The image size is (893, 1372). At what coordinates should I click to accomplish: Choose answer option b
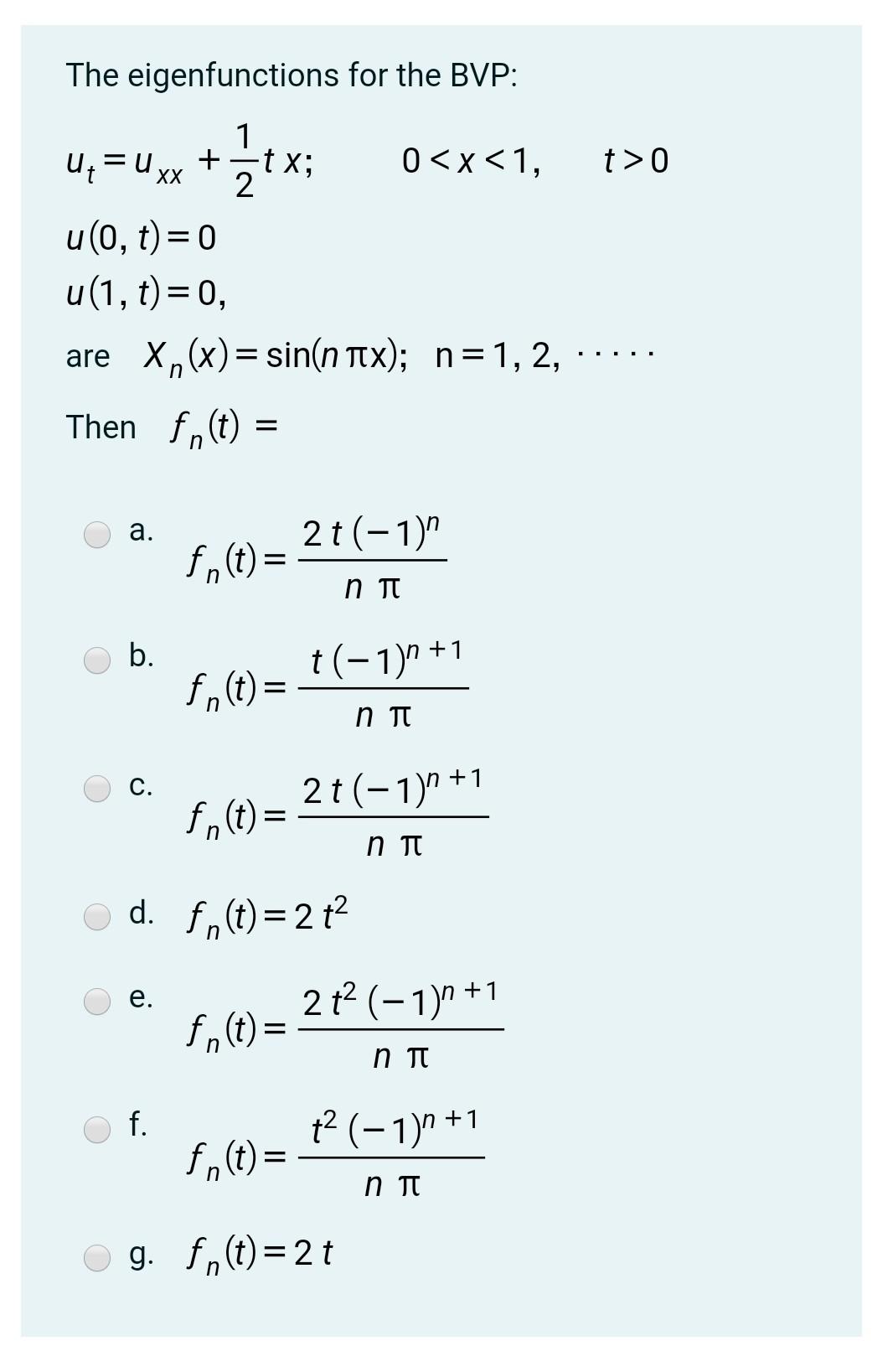pos(98,660)
